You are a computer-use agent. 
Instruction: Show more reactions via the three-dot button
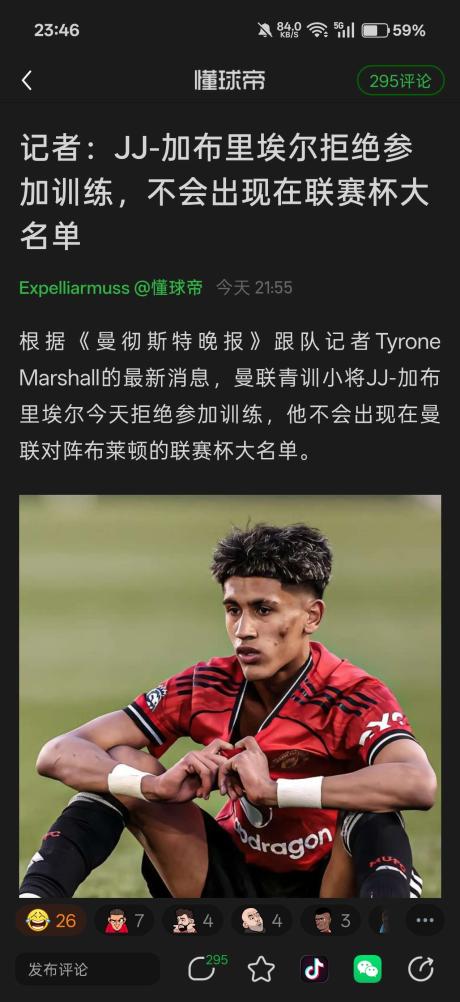tap(425, 920)
